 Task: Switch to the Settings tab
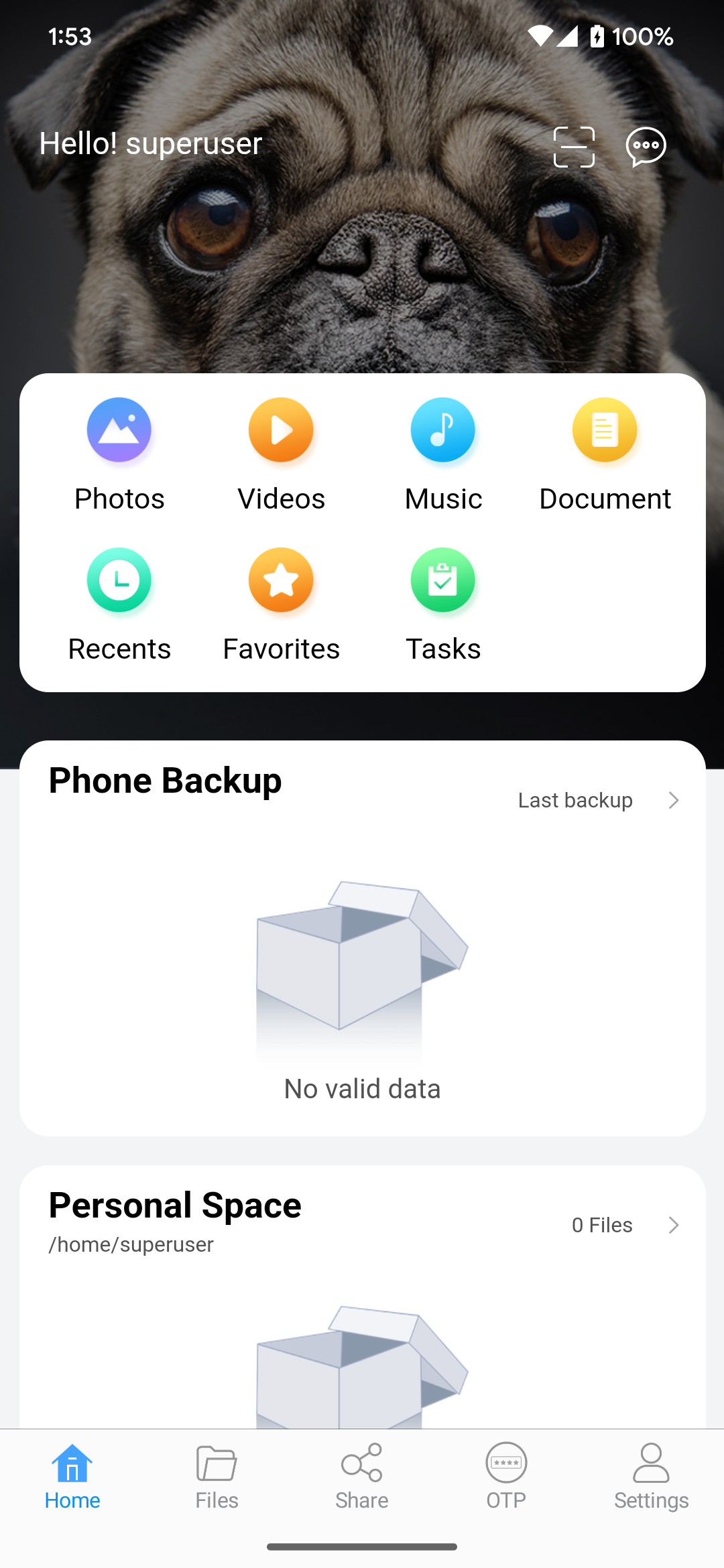651,1477
